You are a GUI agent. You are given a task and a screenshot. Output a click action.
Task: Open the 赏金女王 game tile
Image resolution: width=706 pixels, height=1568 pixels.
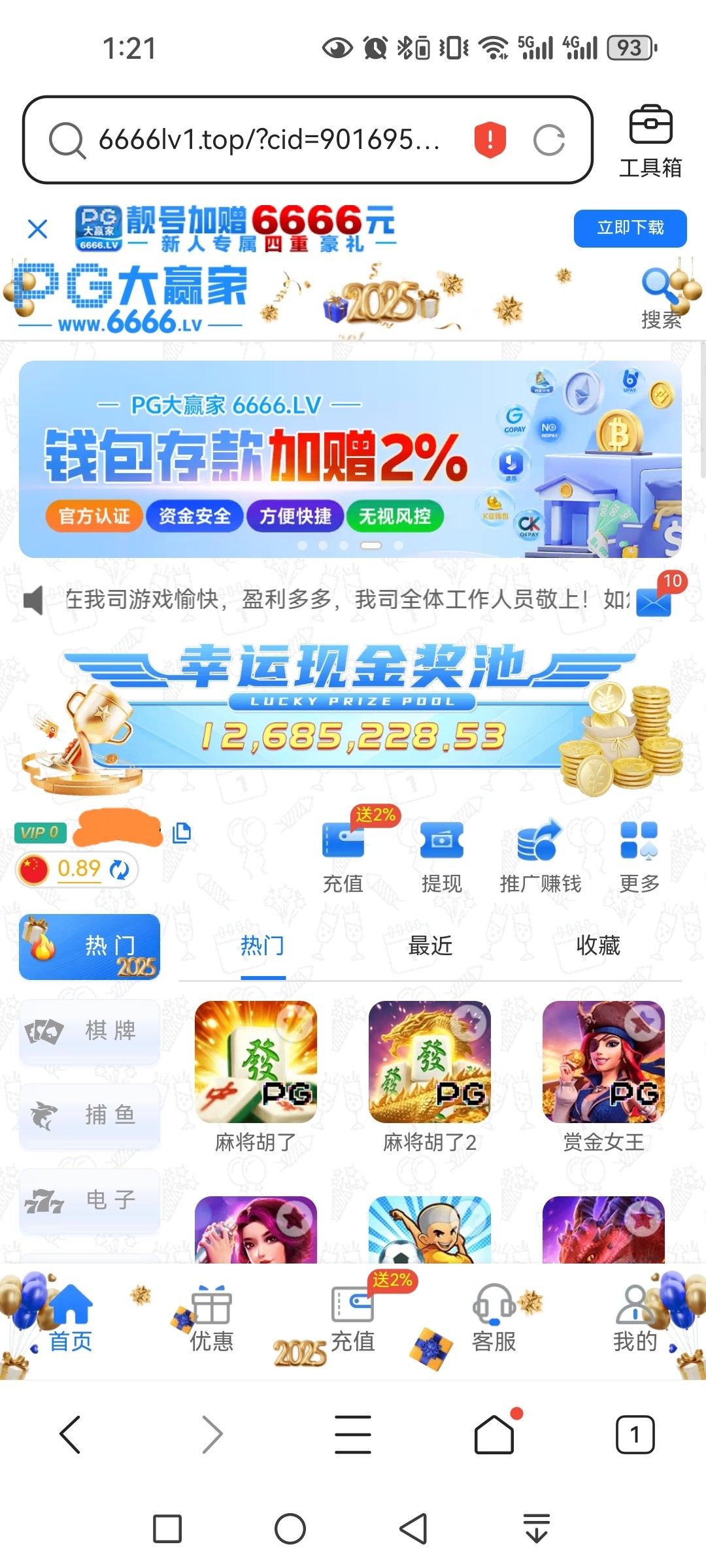603,1075
